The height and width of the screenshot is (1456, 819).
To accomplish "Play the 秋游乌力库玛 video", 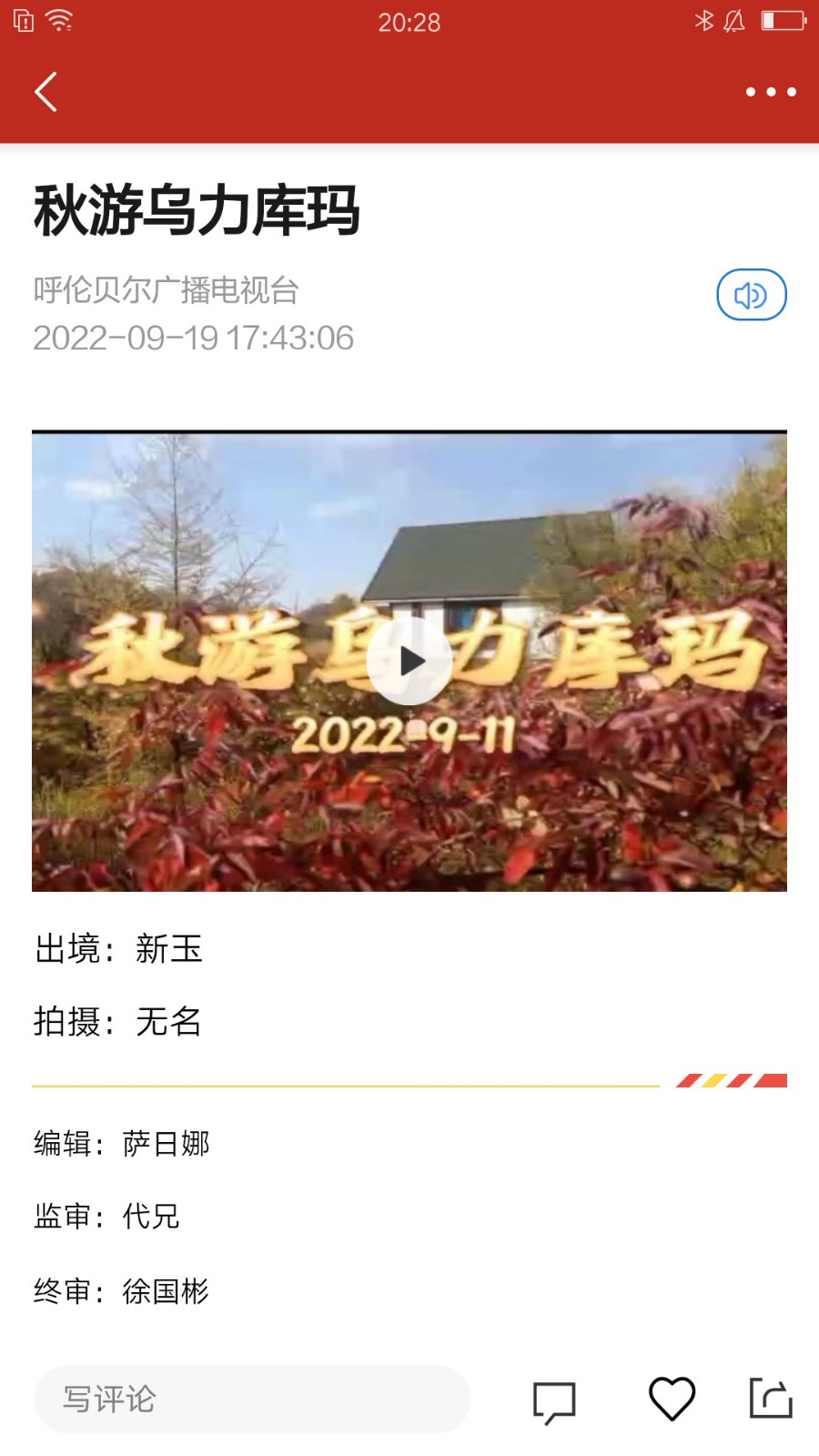I will (409, 662).
